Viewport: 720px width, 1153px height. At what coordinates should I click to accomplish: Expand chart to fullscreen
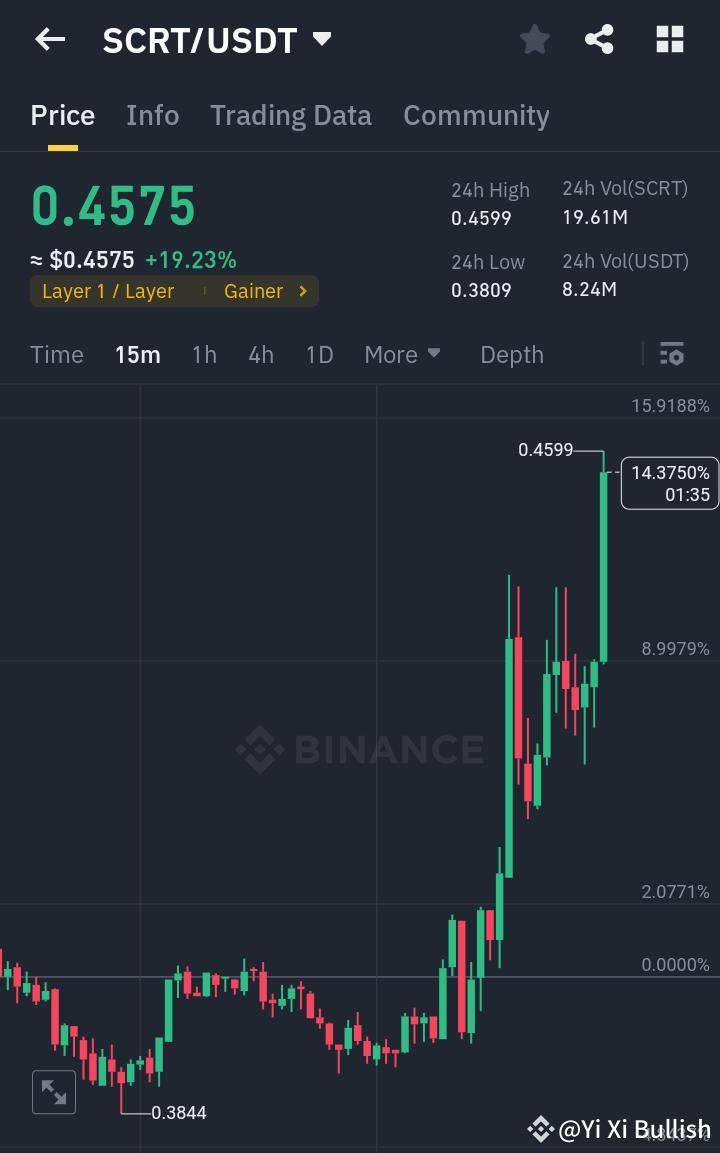pyautogui.click(x=53, y=1091)
